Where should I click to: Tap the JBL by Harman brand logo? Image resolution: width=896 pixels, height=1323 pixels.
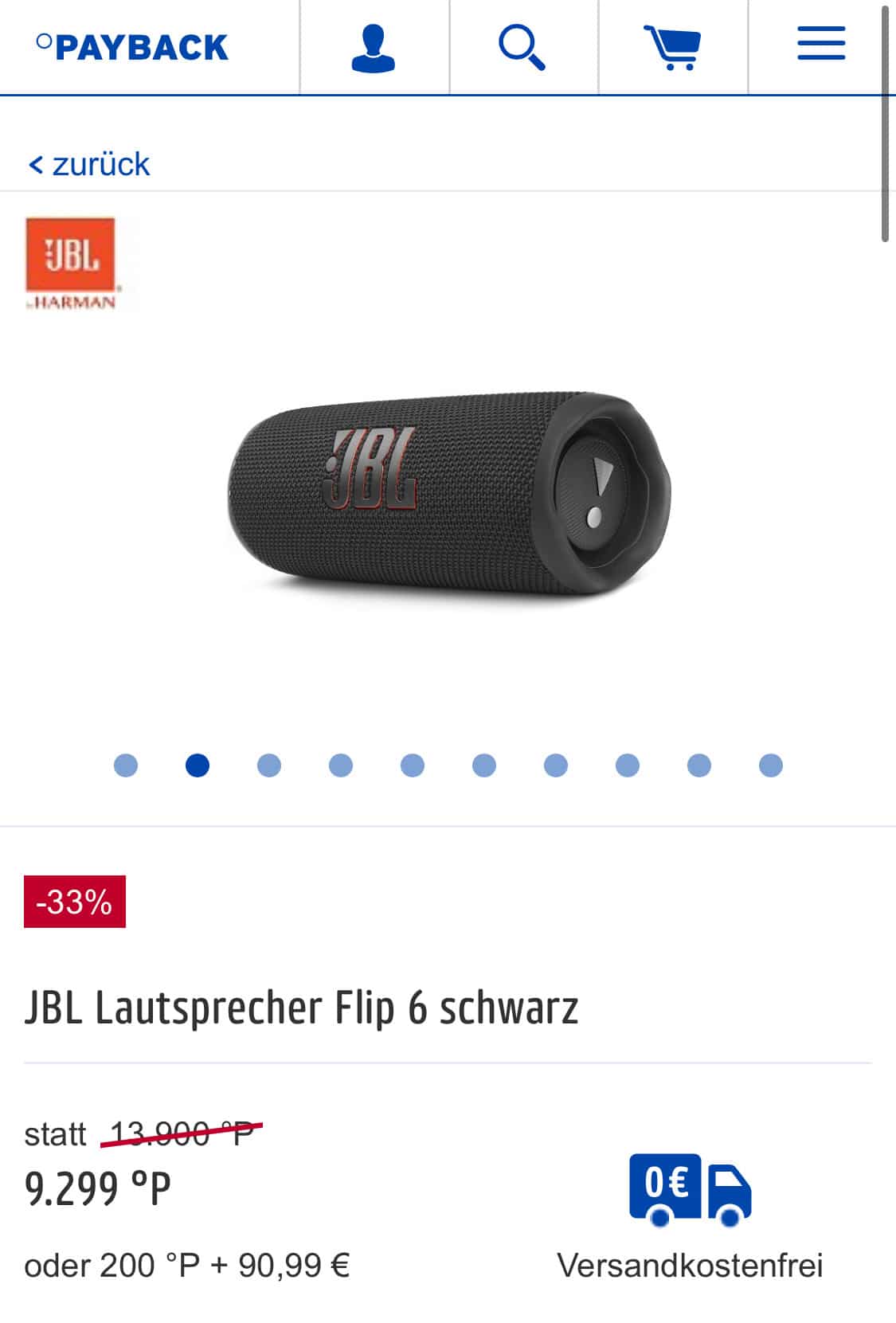(x=72, y=264)
